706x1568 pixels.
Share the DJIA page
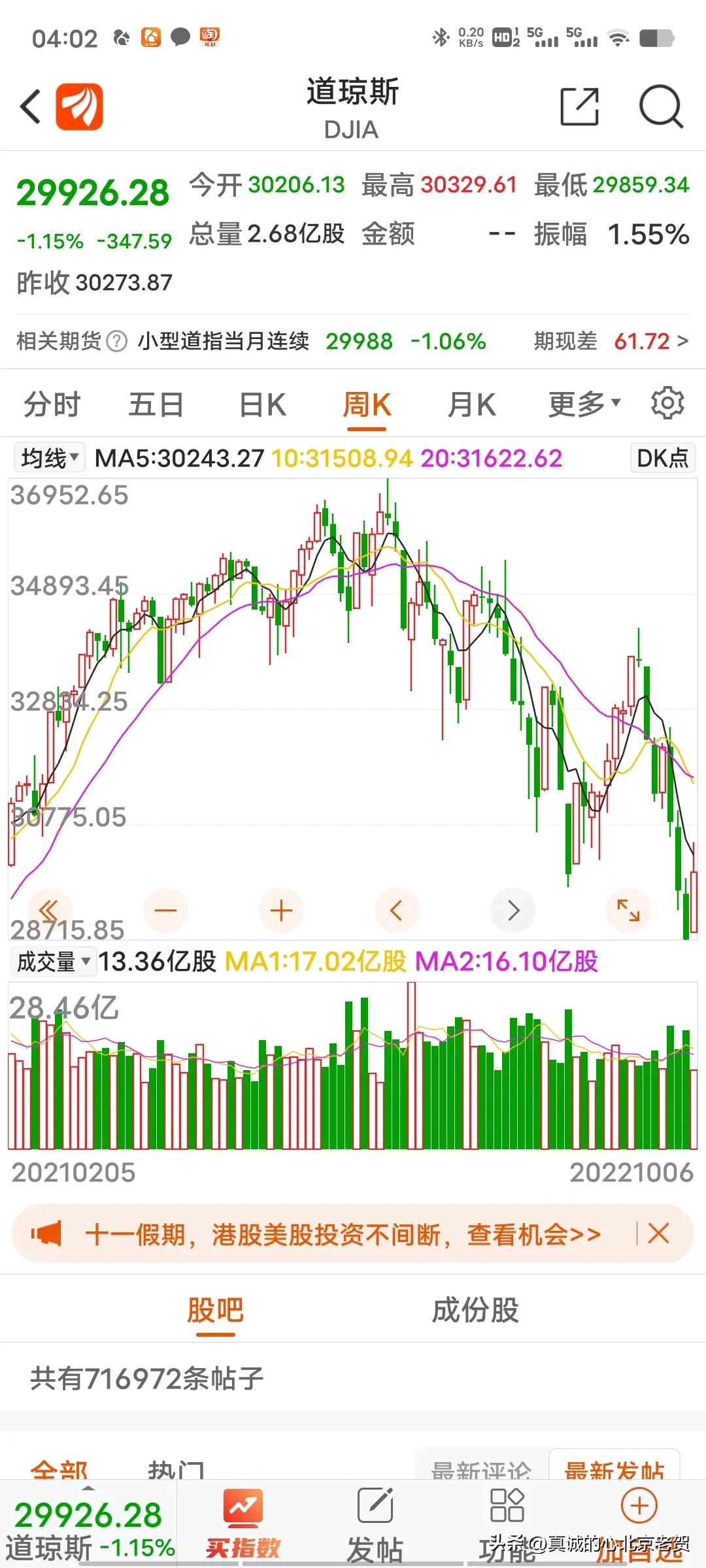[x=579, y=106]
